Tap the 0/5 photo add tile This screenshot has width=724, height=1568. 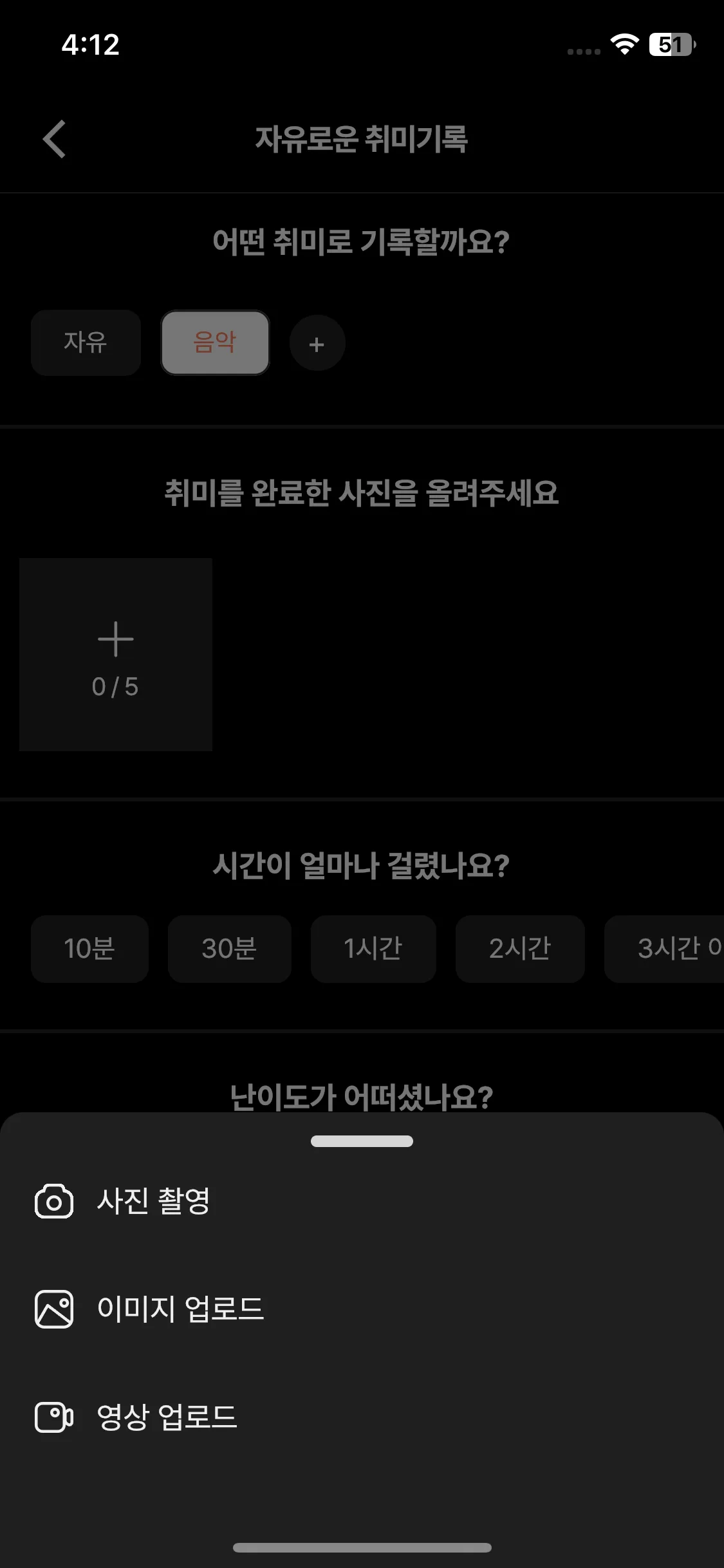116,655
